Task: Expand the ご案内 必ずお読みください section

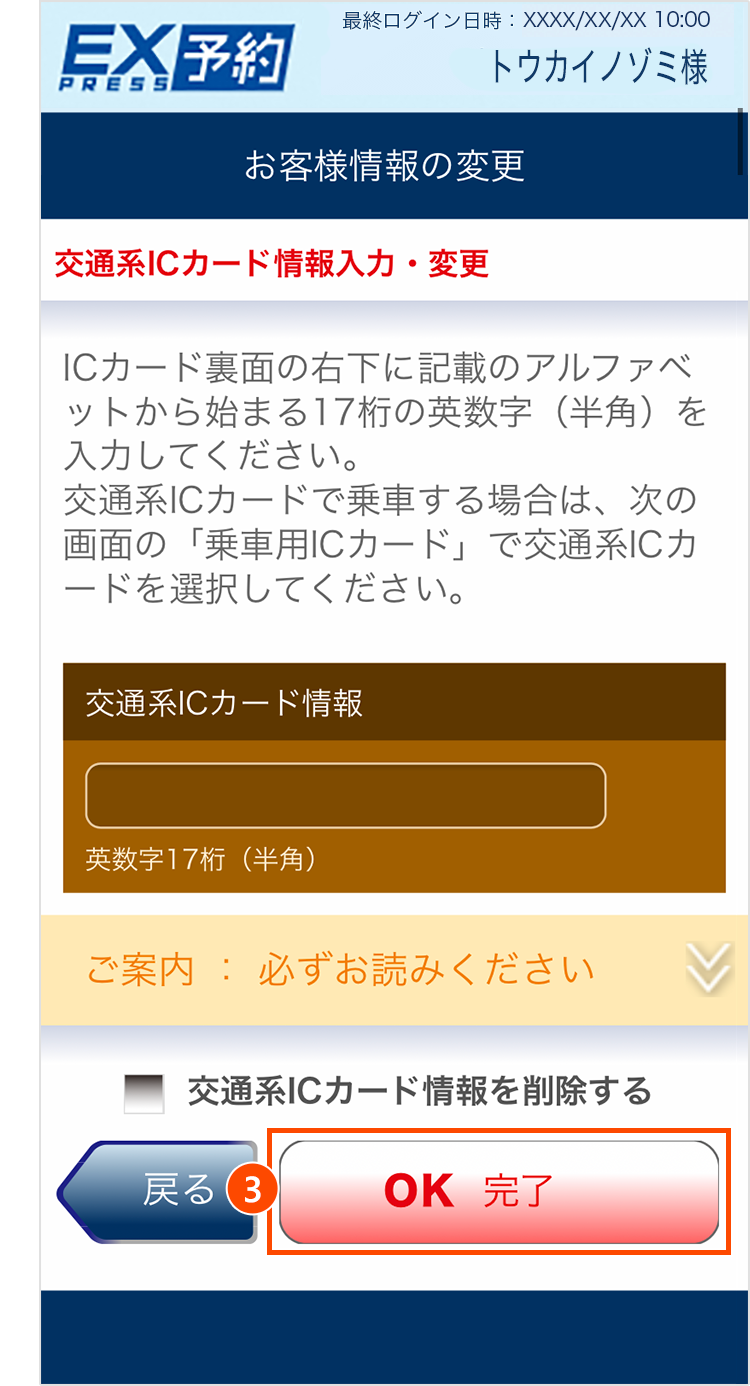Action: click(395, 970)
